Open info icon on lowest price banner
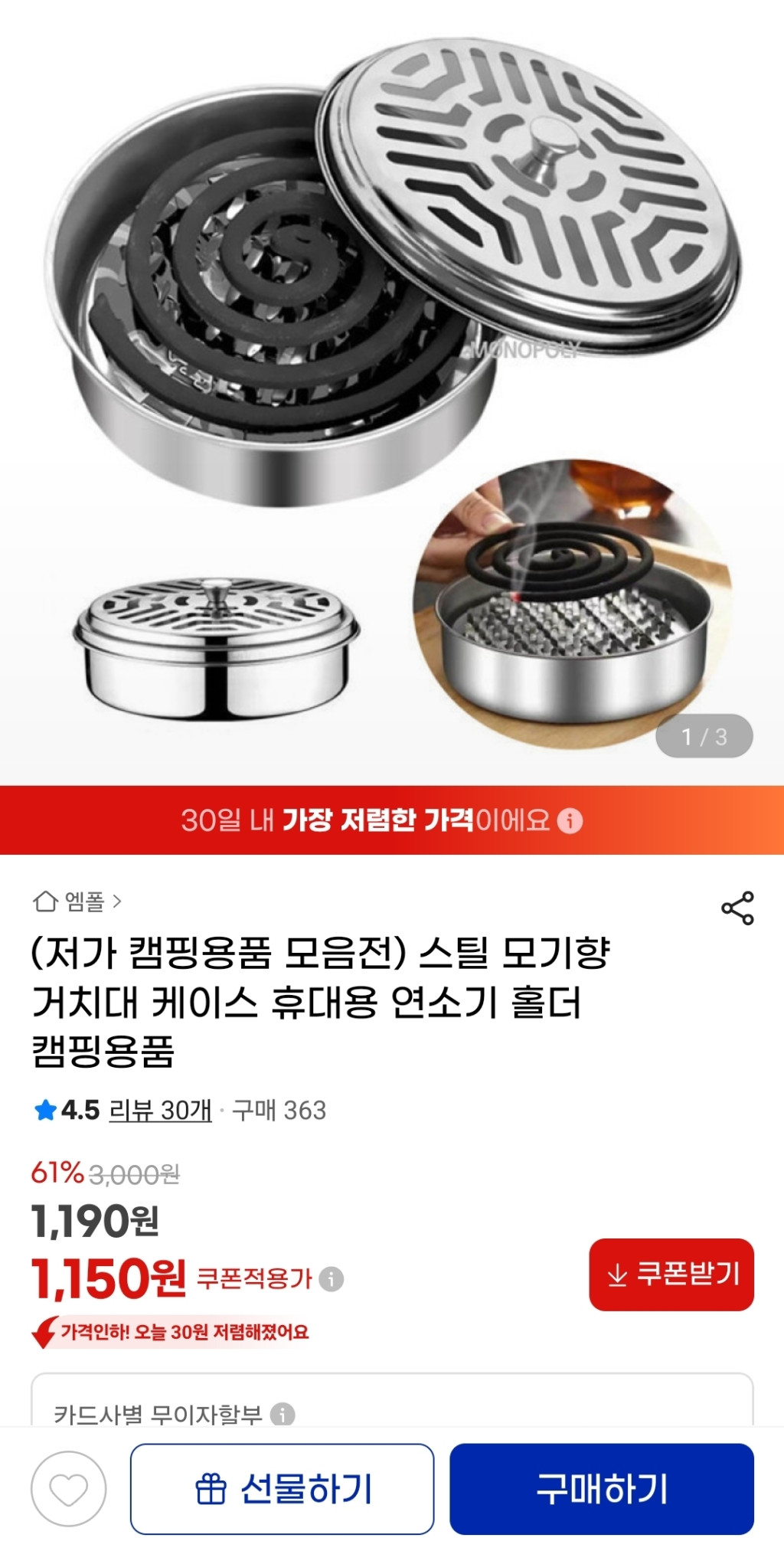 [570, 821]
